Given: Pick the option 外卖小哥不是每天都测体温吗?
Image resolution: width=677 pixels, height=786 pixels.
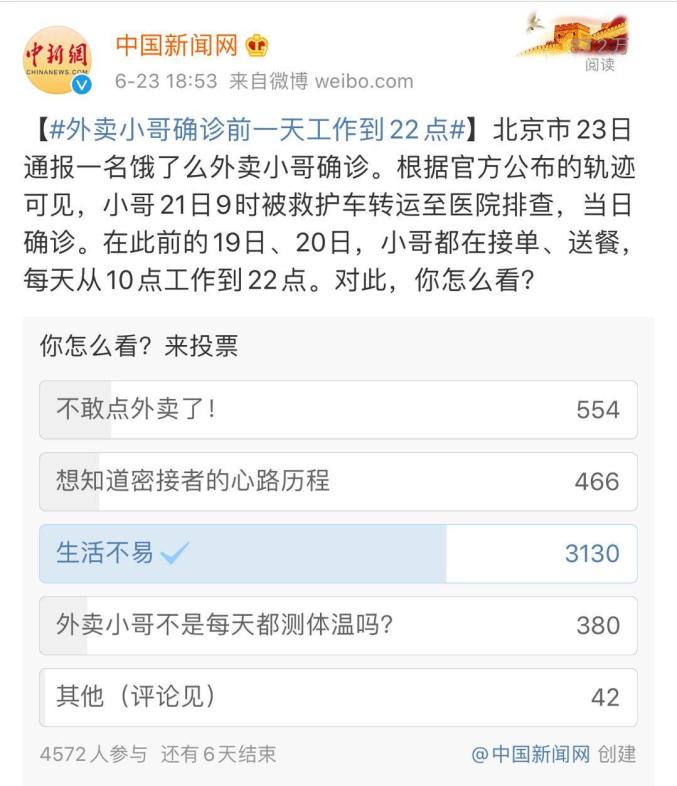Looking at the screenshot, I should 338,626.
